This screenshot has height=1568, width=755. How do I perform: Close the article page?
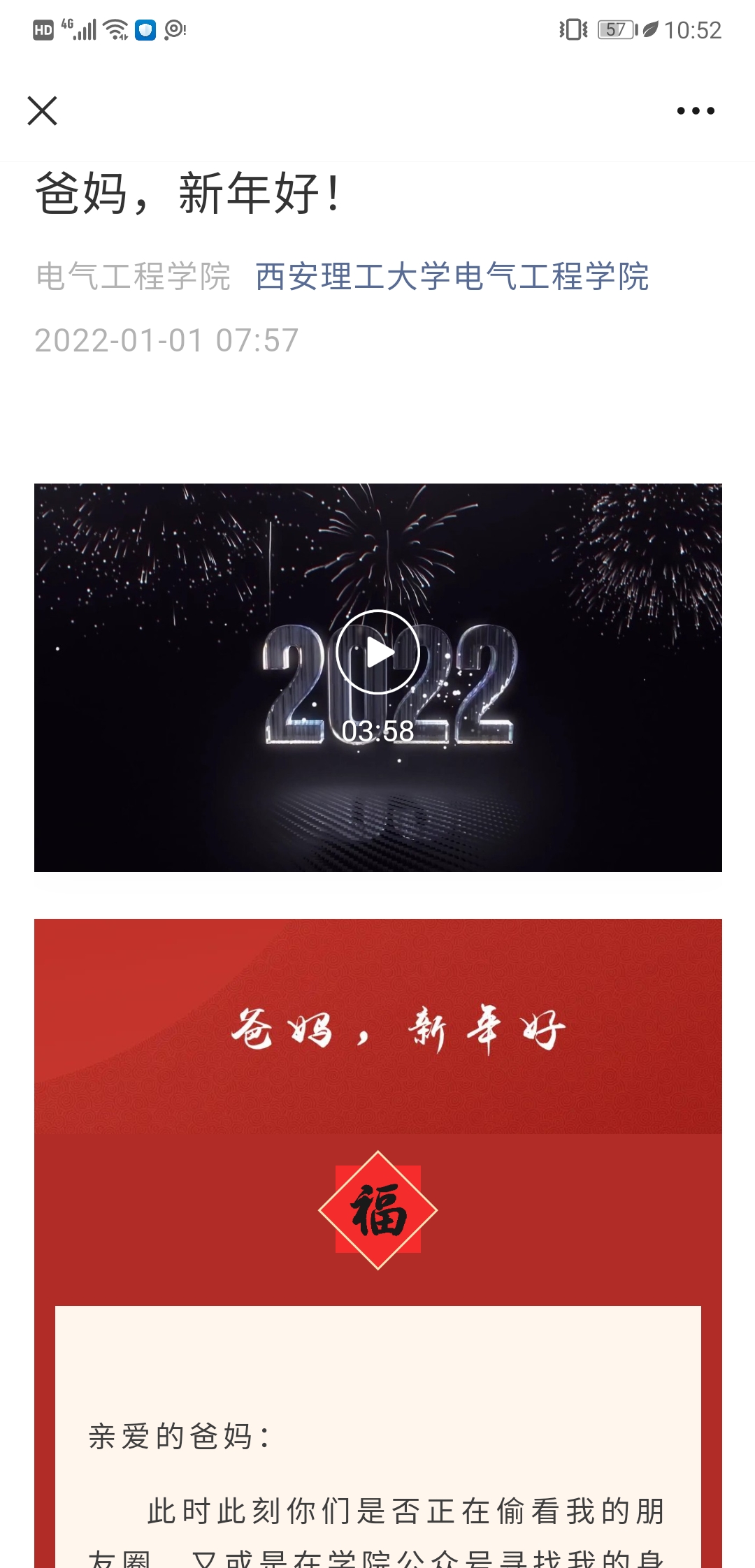coord(42,111)
